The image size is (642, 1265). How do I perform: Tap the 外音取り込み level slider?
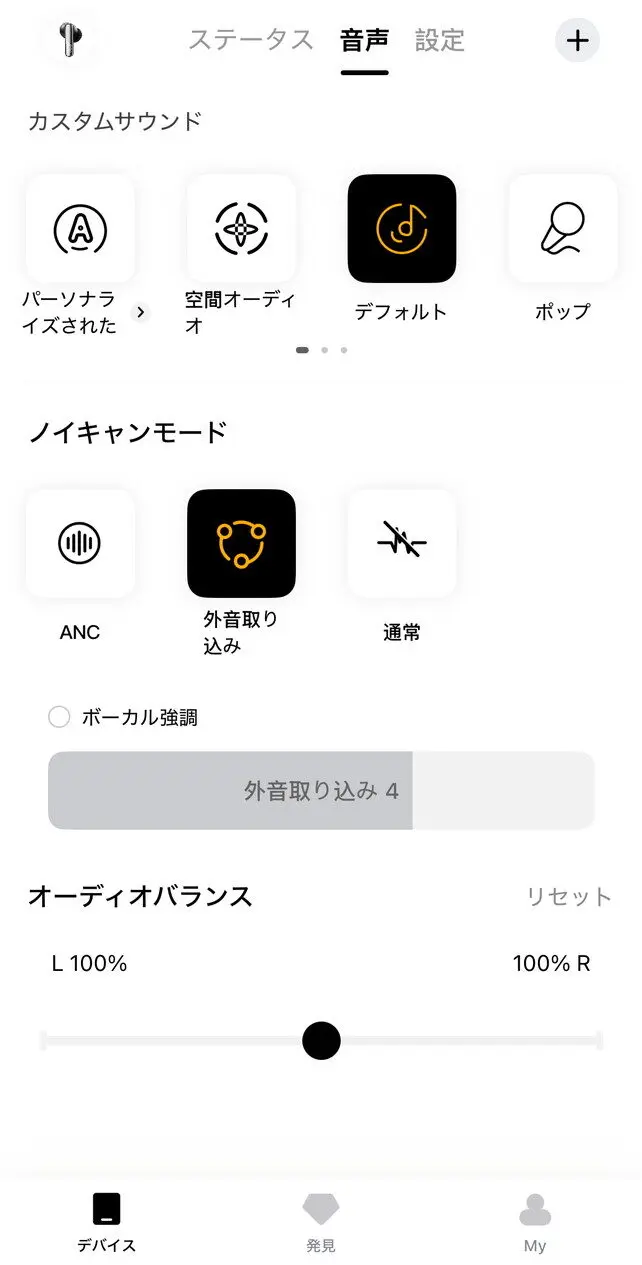pyautogui.click(x=321, y=791)
